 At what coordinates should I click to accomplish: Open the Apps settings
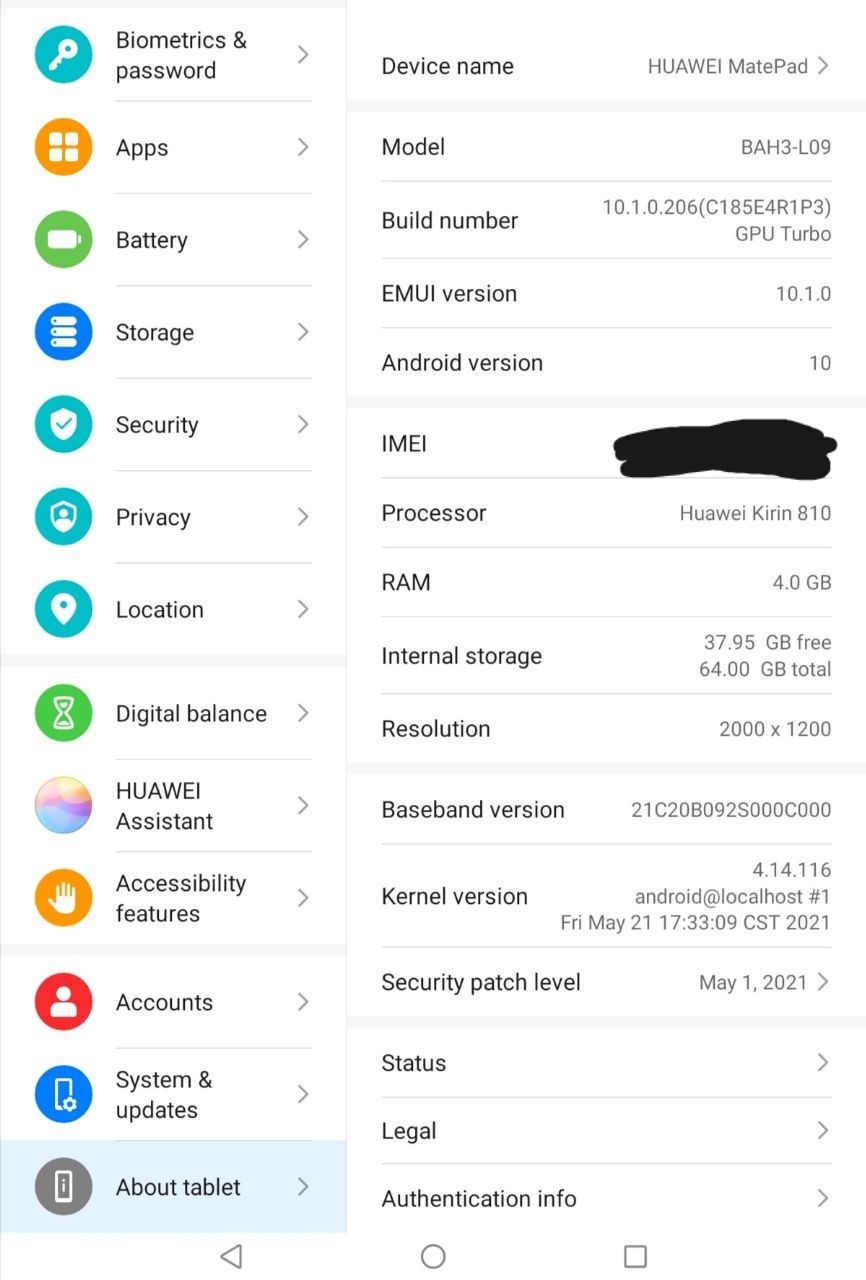[180, 148]
